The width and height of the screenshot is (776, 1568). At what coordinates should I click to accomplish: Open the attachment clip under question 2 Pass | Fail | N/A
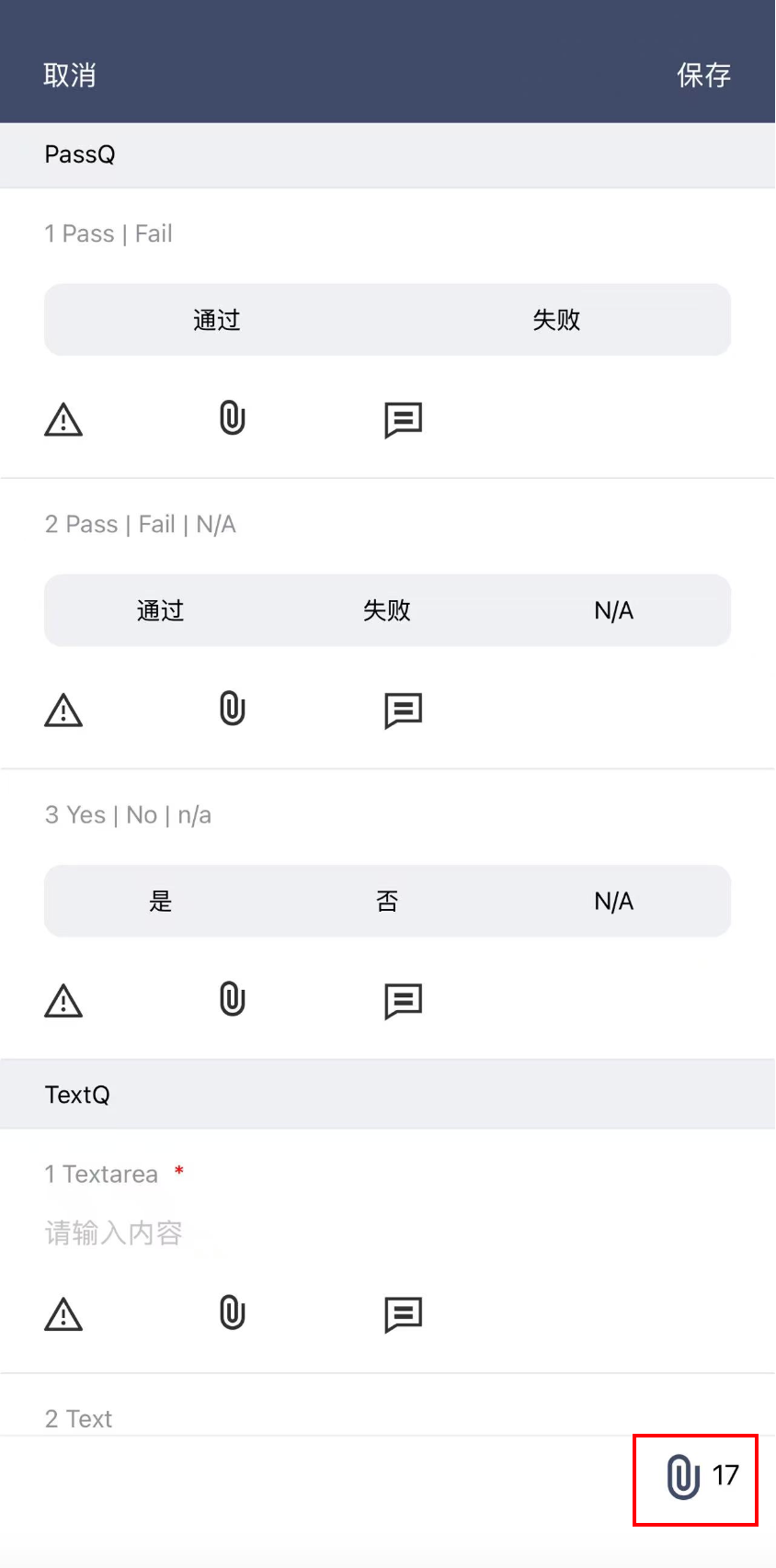point(233,710)
